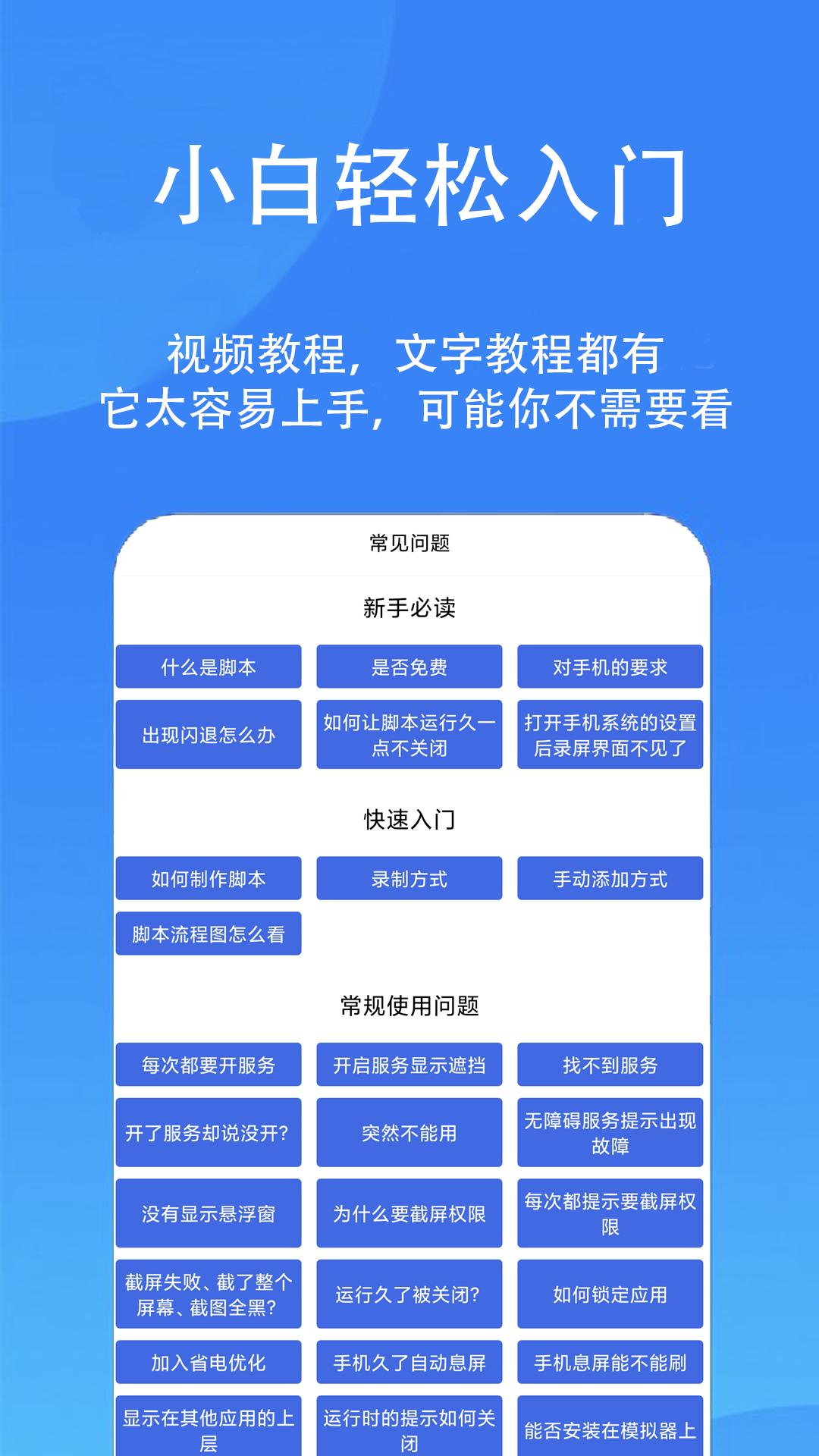Select 找不到服务 help topic

click(610, 1065)
